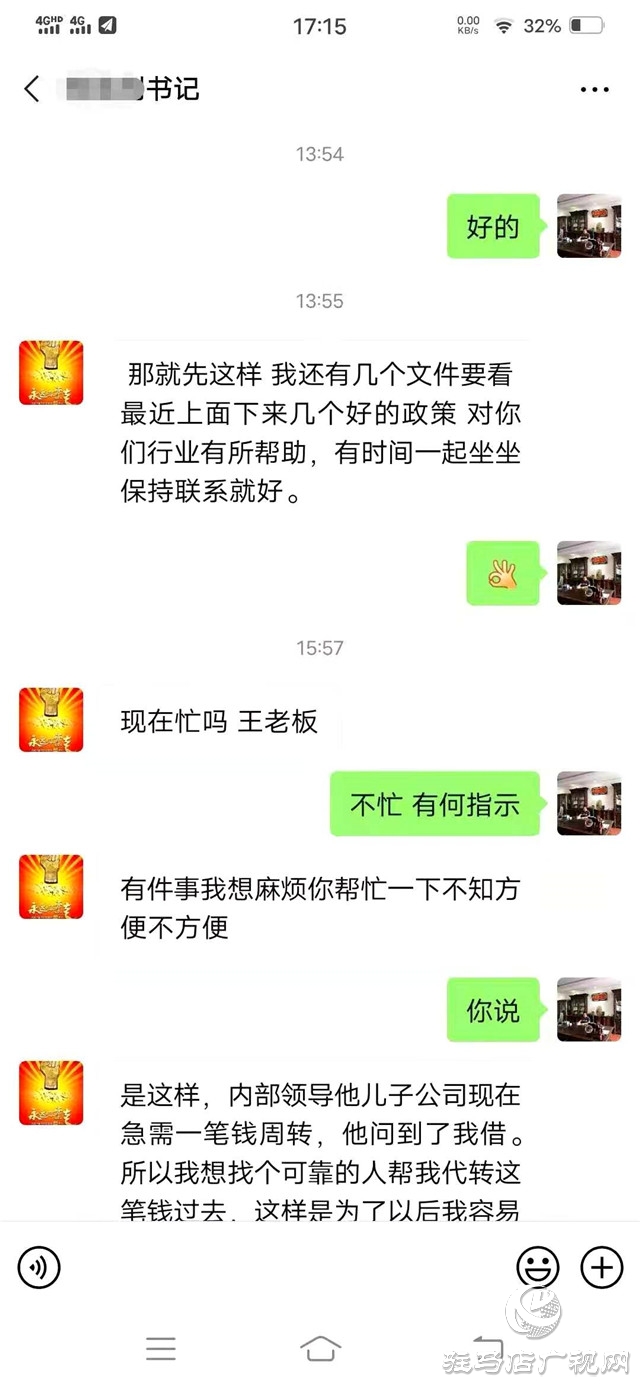Go back to the chat list
This screenshot has height=1386, width=640.
tap(32, 89)
